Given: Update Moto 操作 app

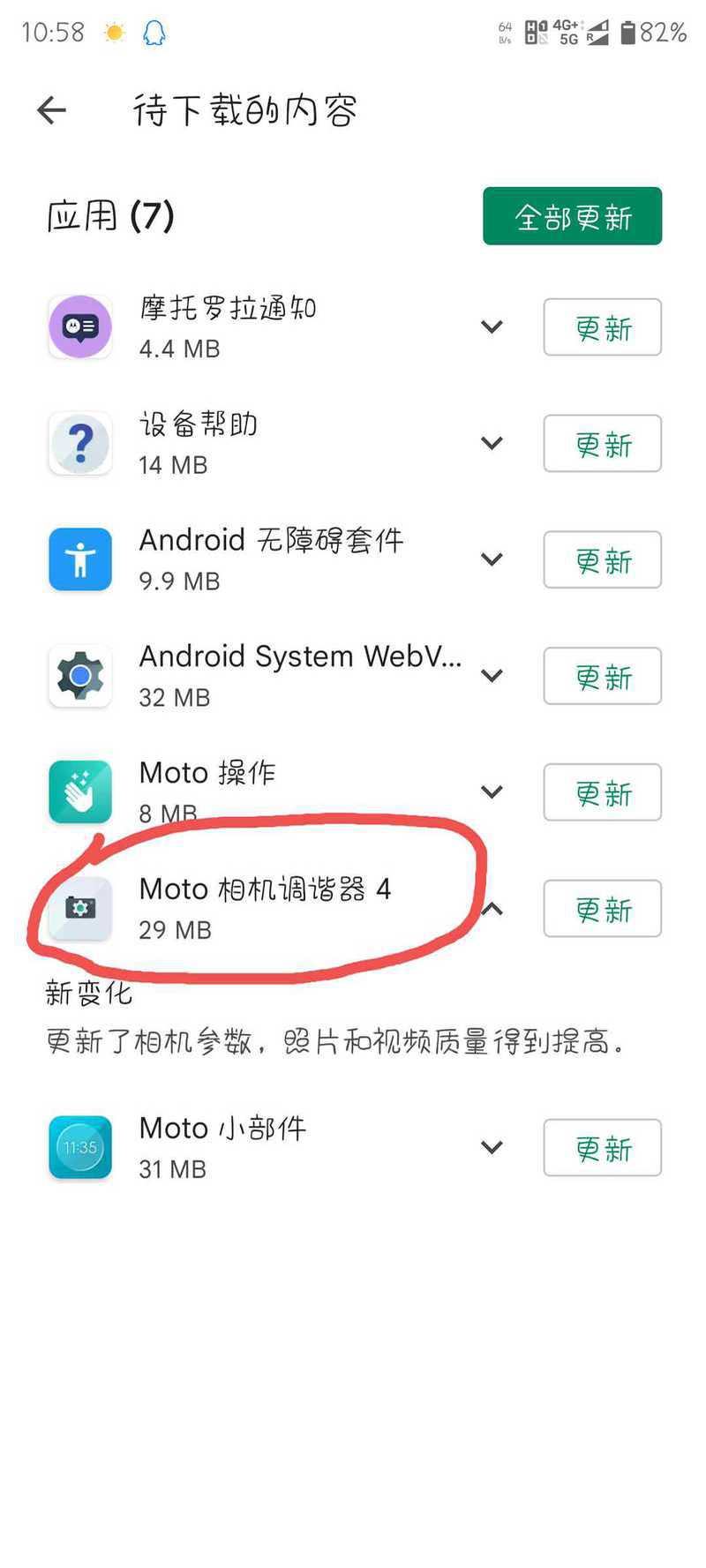Looking at the screenshot, I should 602,792.
